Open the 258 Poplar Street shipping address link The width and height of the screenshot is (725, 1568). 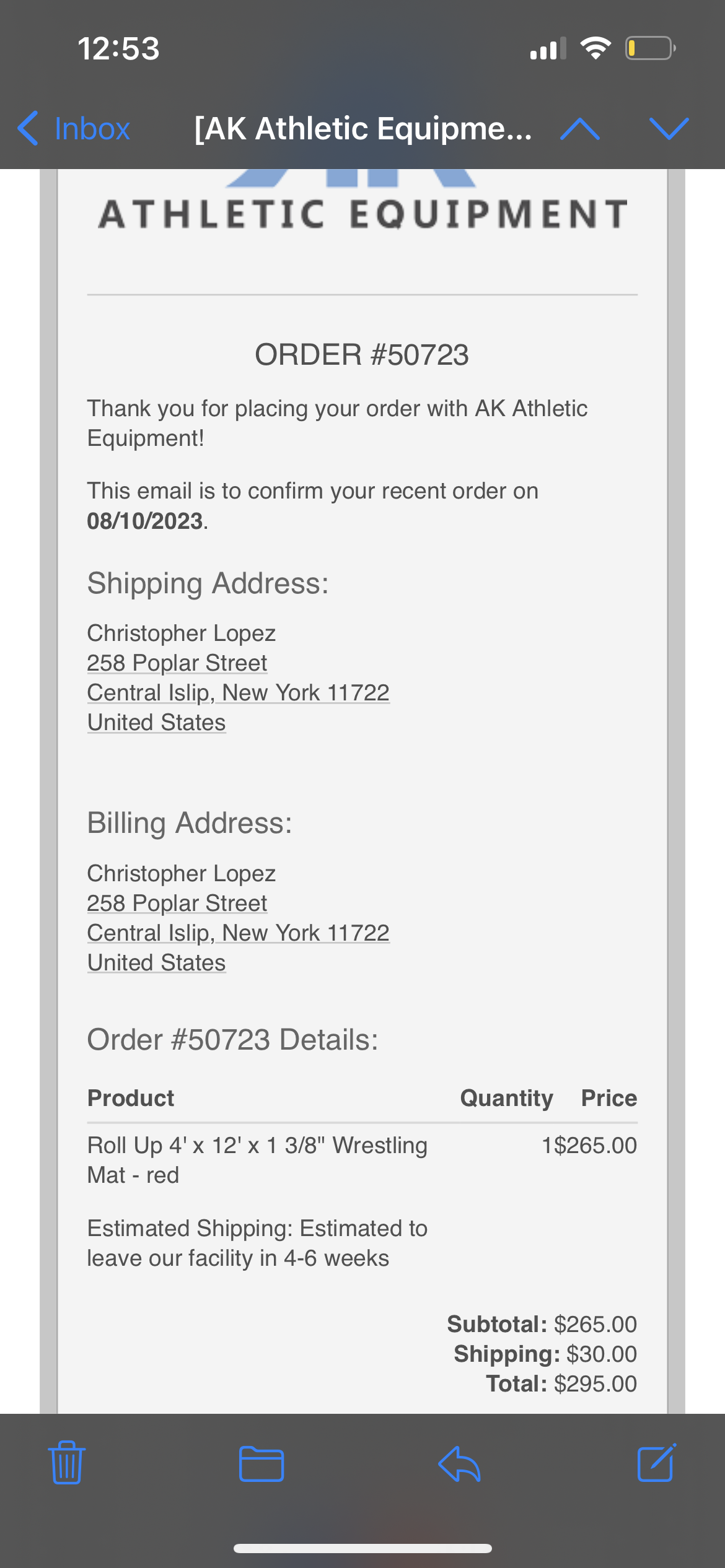click(177, 663)
